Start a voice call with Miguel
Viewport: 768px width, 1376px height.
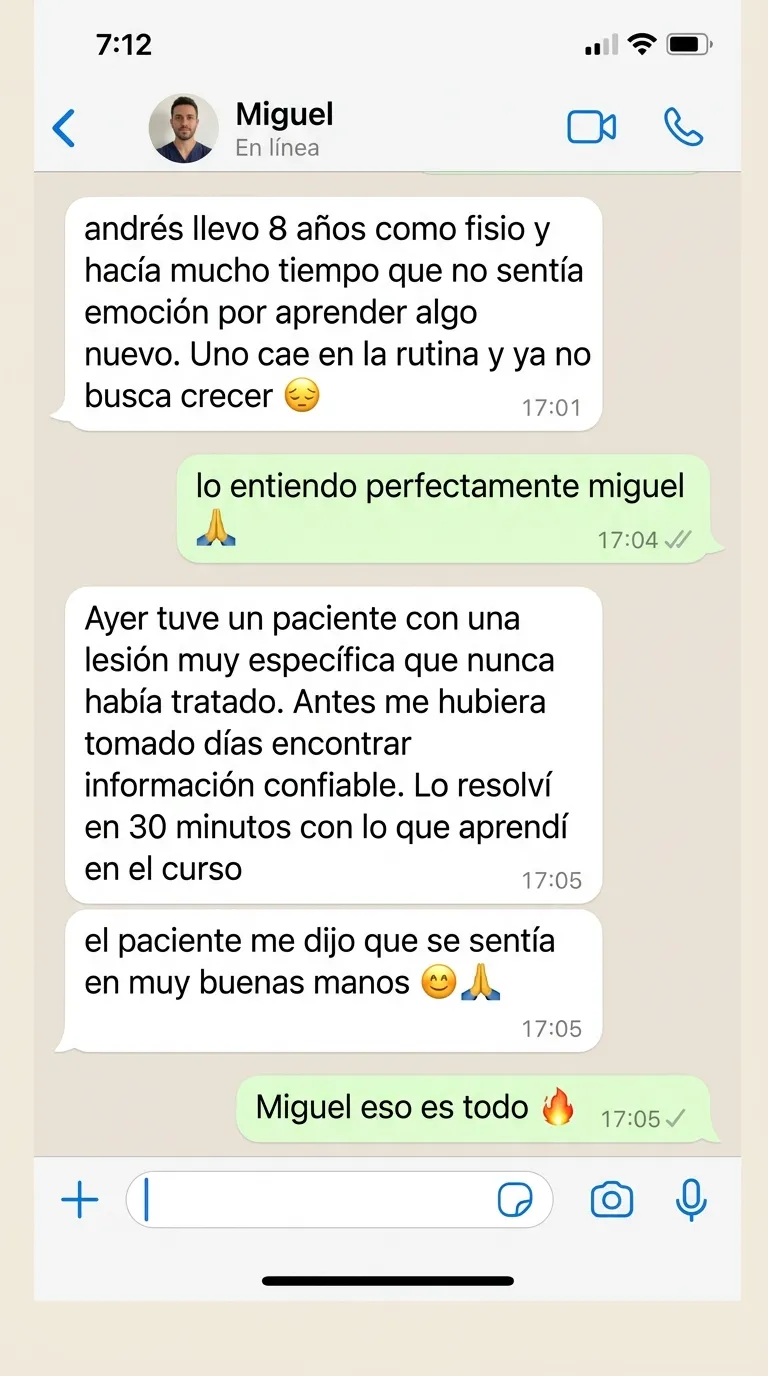pyautogui.click(x=684, y=128)
